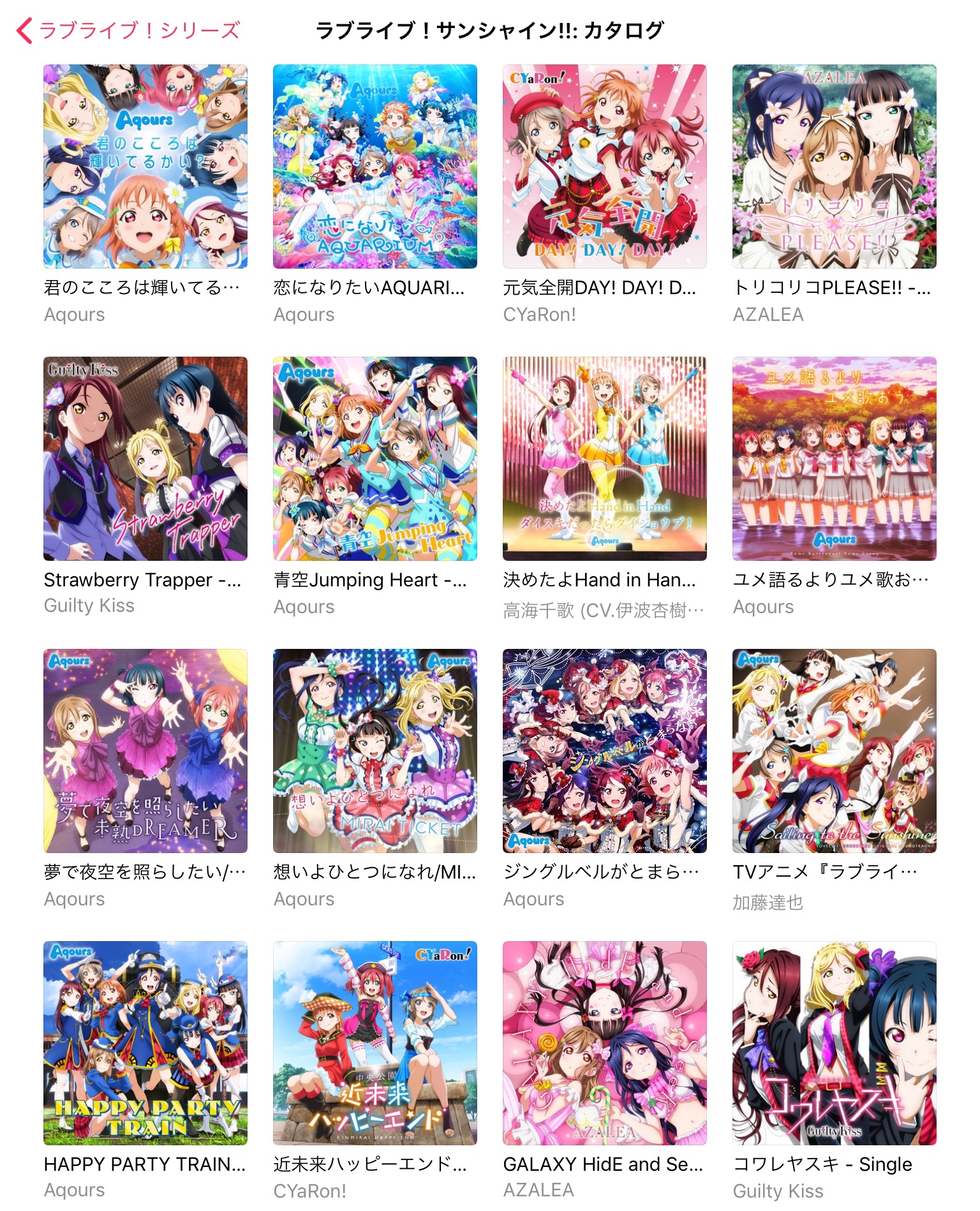This screenshot has height=1211, width=980.
Task: Open 青空Jumping Heart album
Action: 375,459
